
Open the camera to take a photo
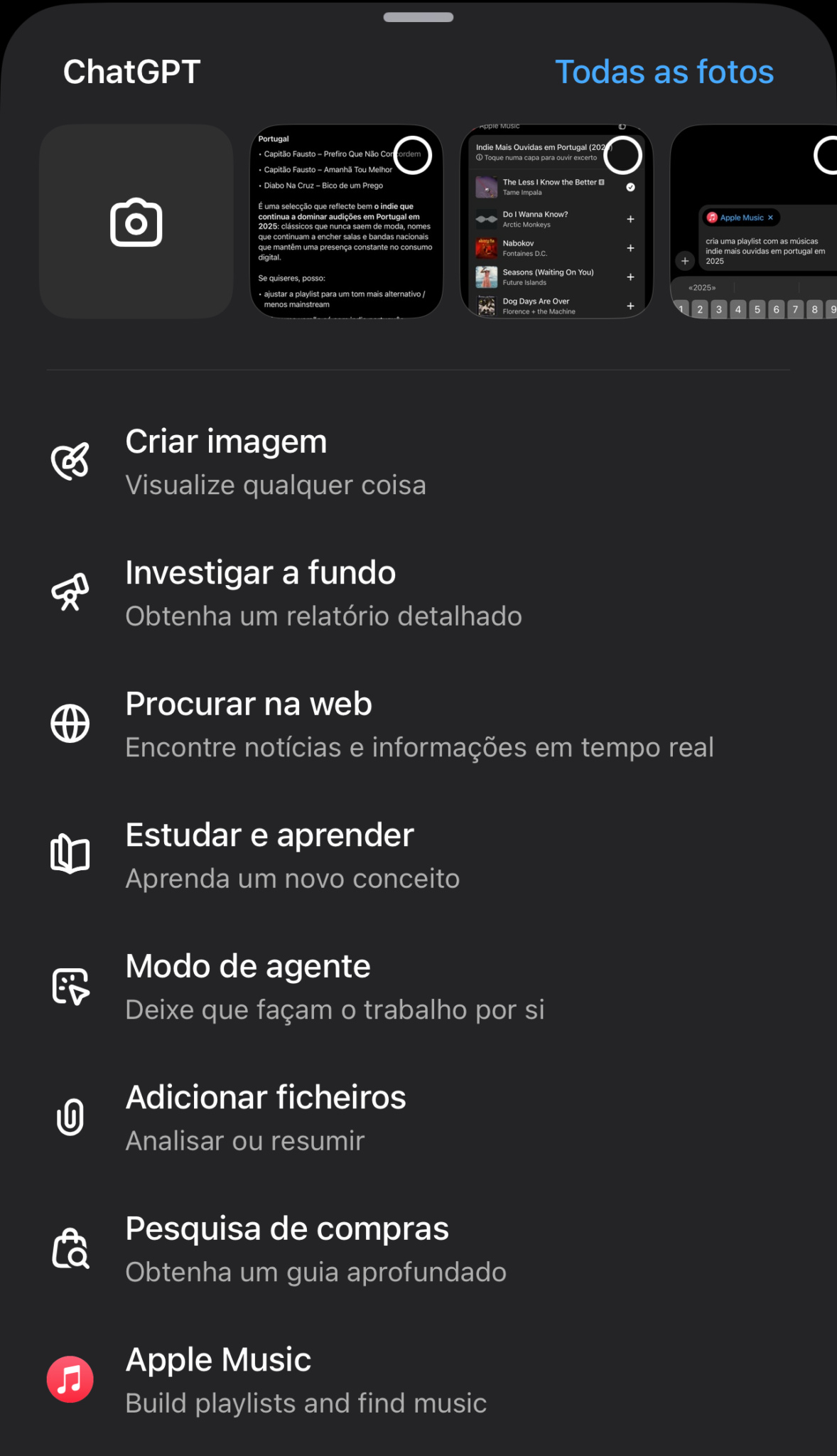(x=136, y=222)
